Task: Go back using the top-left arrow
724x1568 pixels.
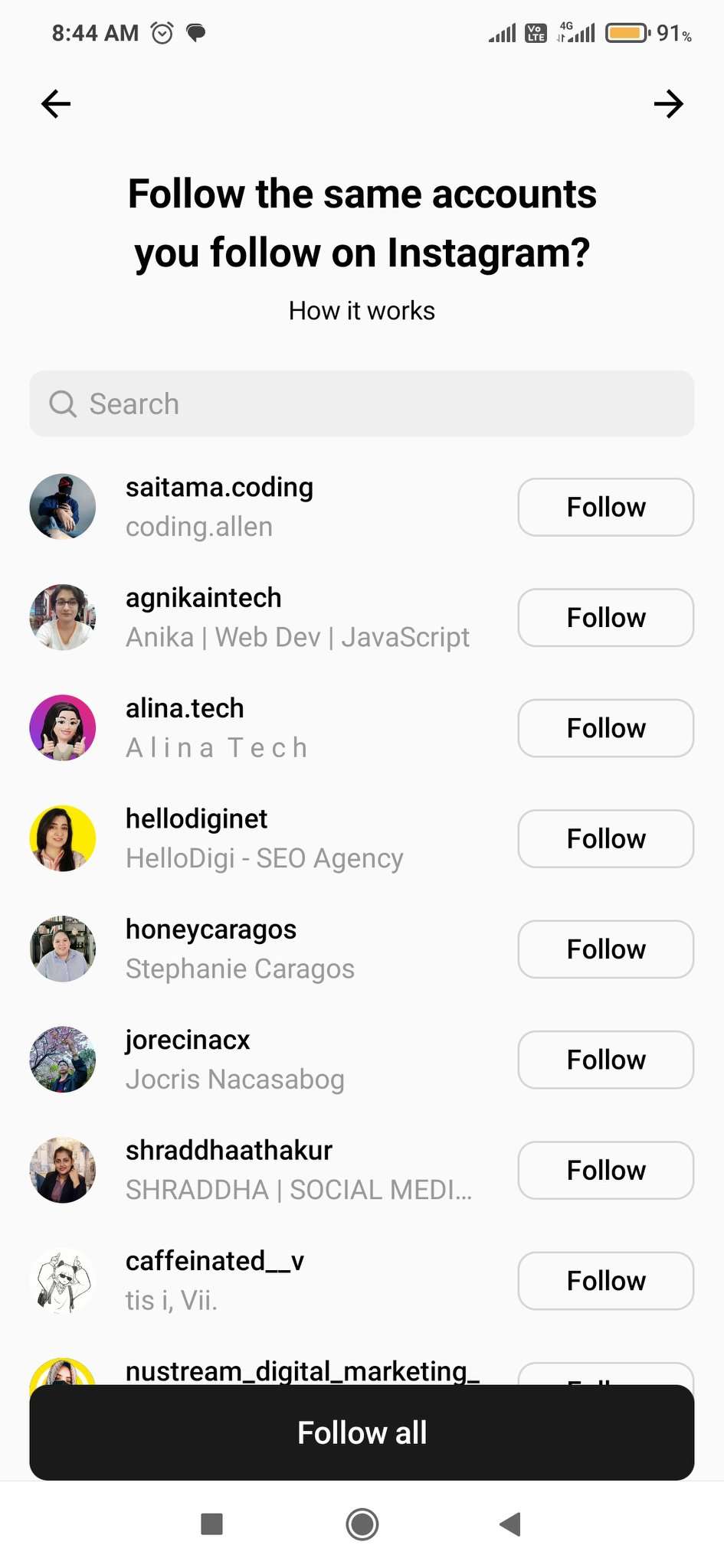Action: (56, 104)
